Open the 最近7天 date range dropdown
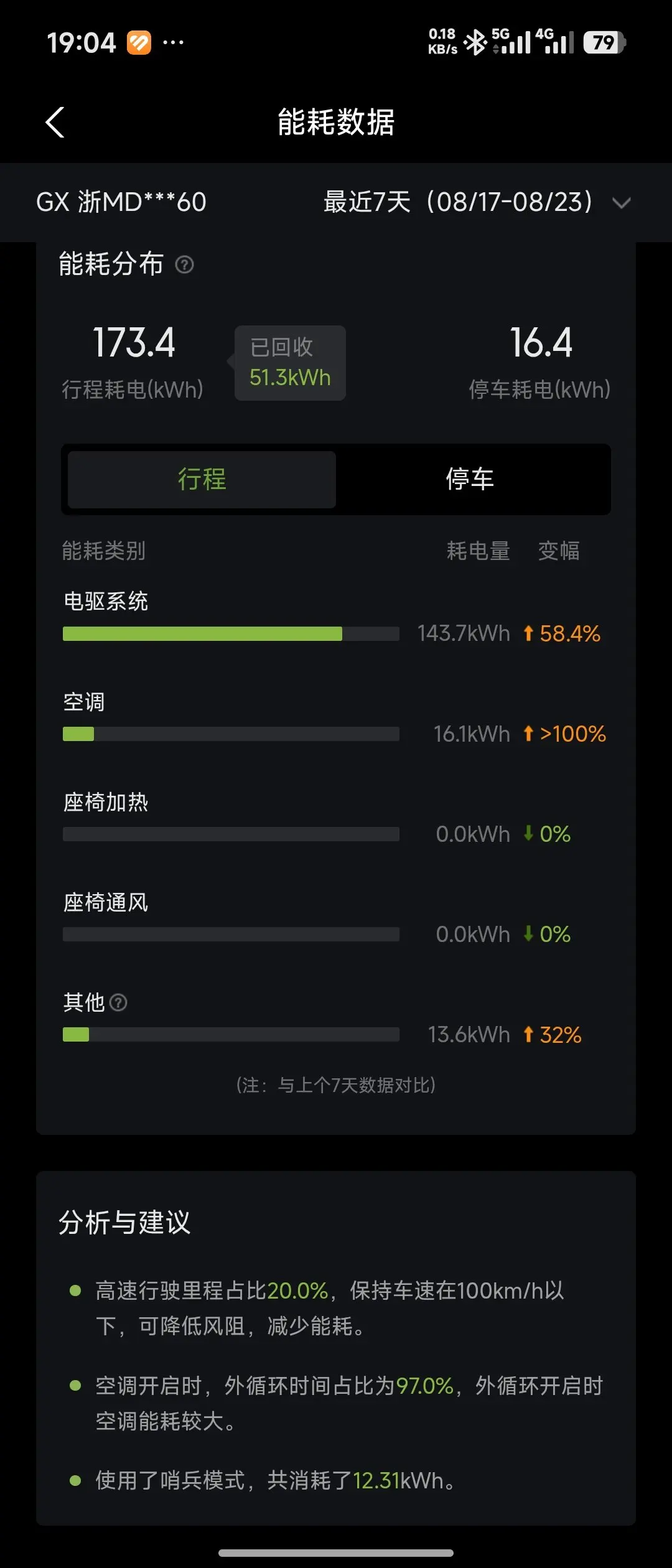 (477, 202)
